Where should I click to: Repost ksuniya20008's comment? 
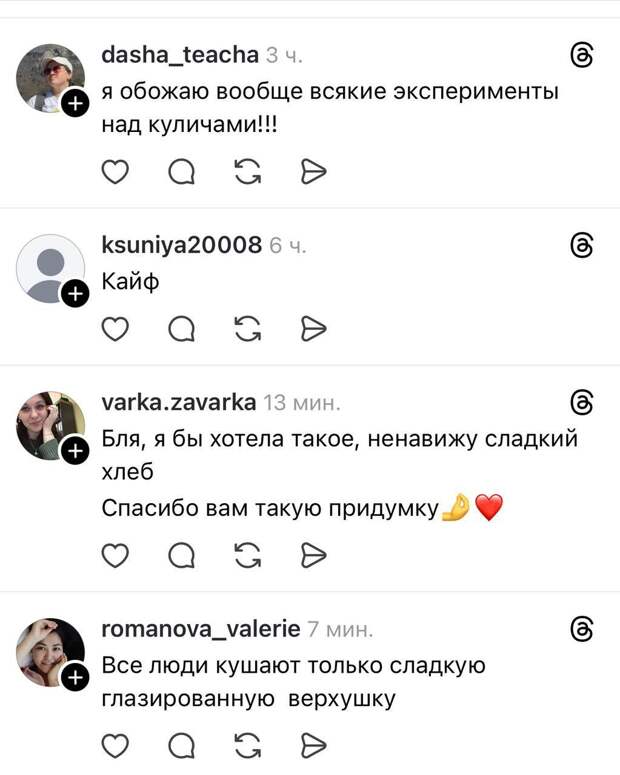[247, 329]
